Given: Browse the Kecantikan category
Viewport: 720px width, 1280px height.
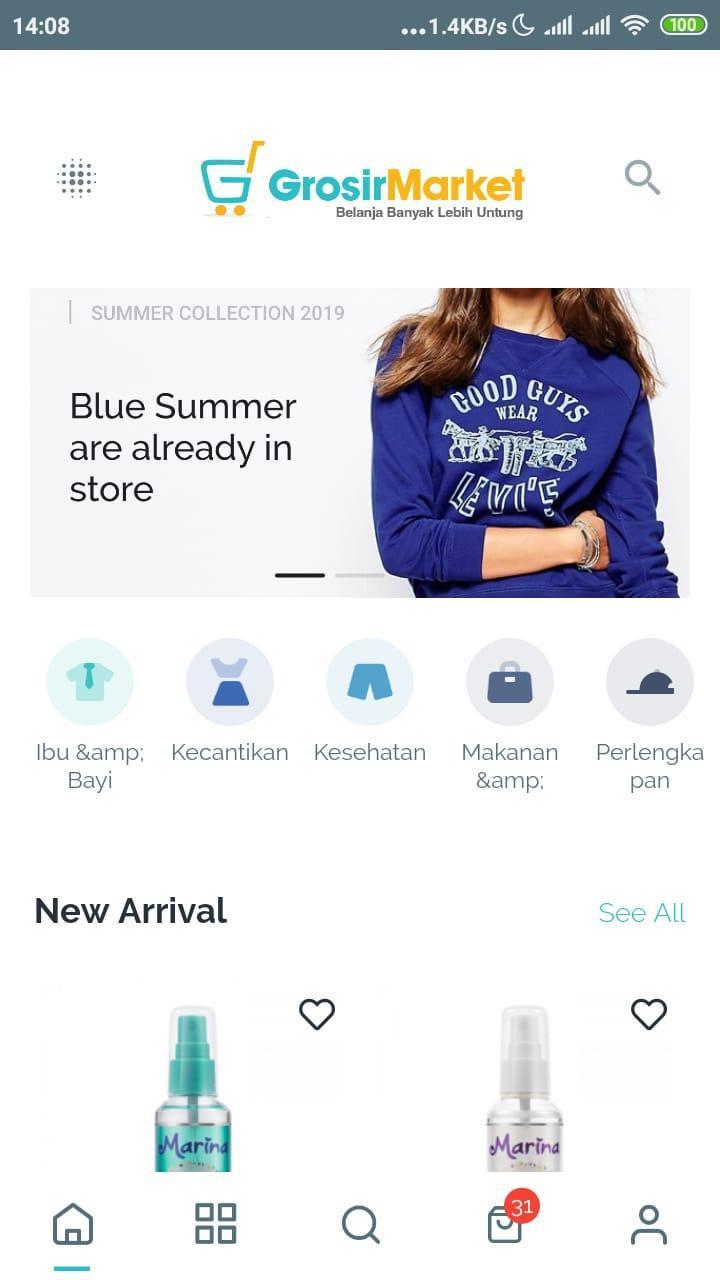Looking at the screenshot, I should point(230,683).
